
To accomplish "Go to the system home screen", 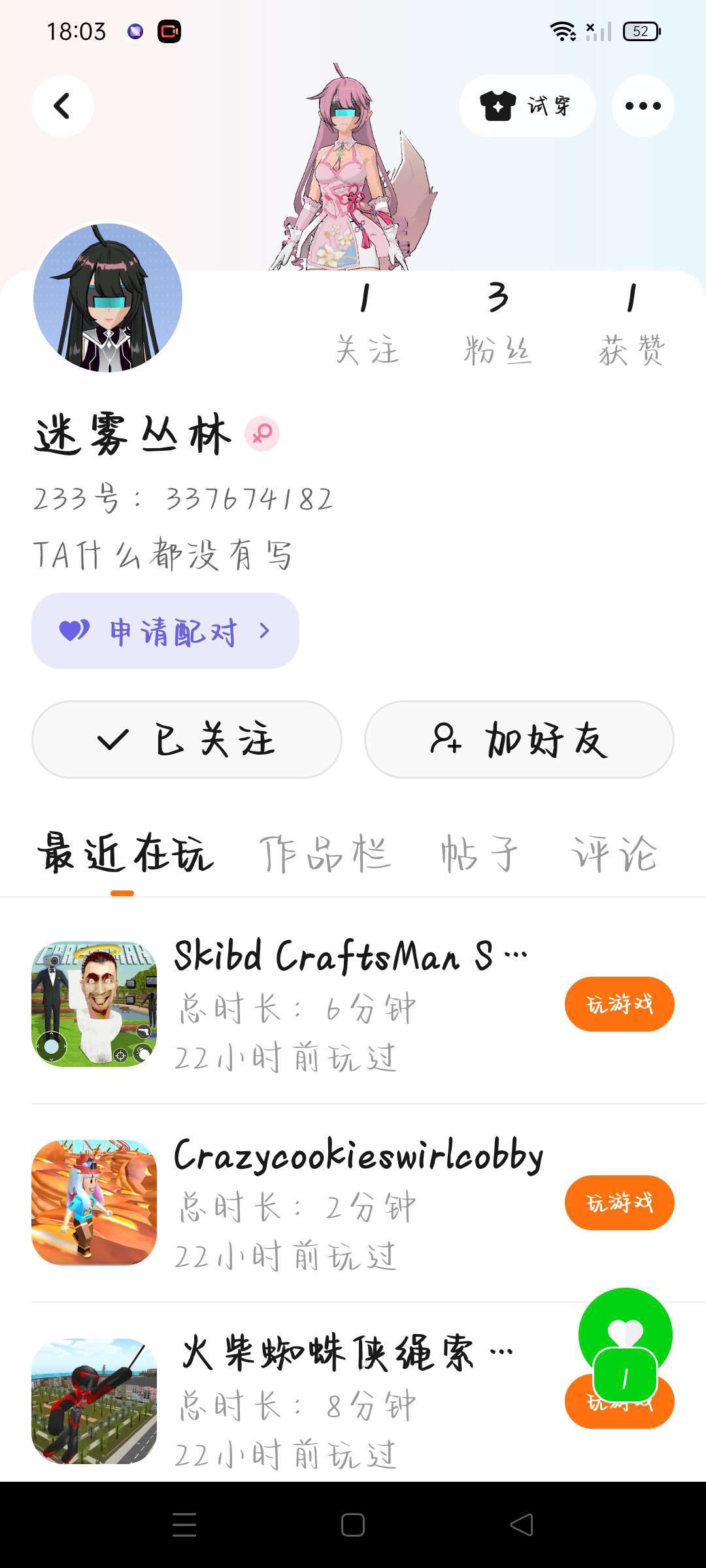I will point(353,1525).
